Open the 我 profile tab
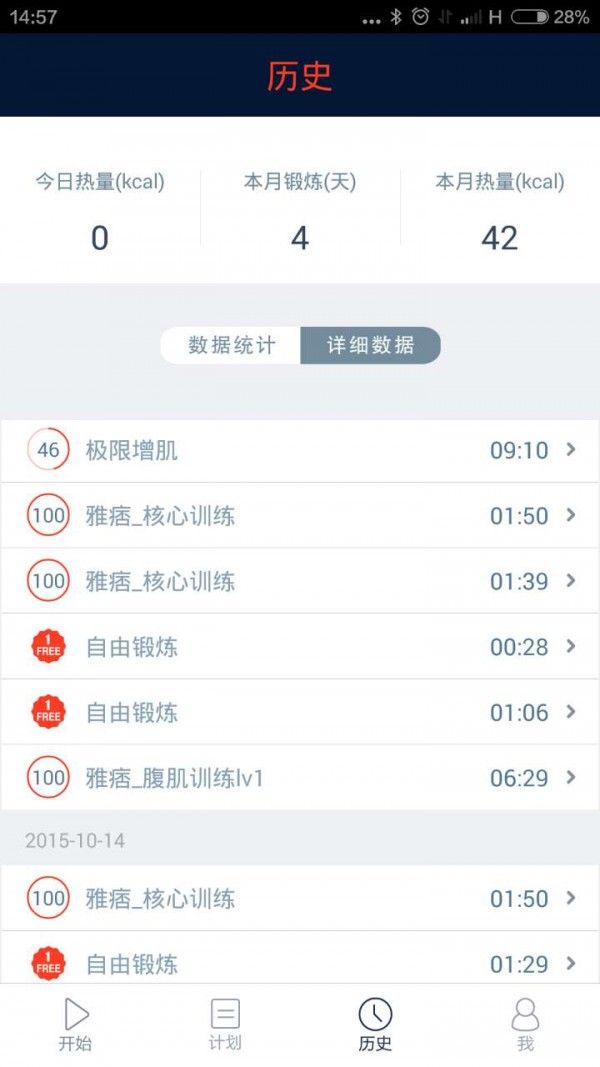This screenshot has width=600, height=1067. [x=525, y=1025]
